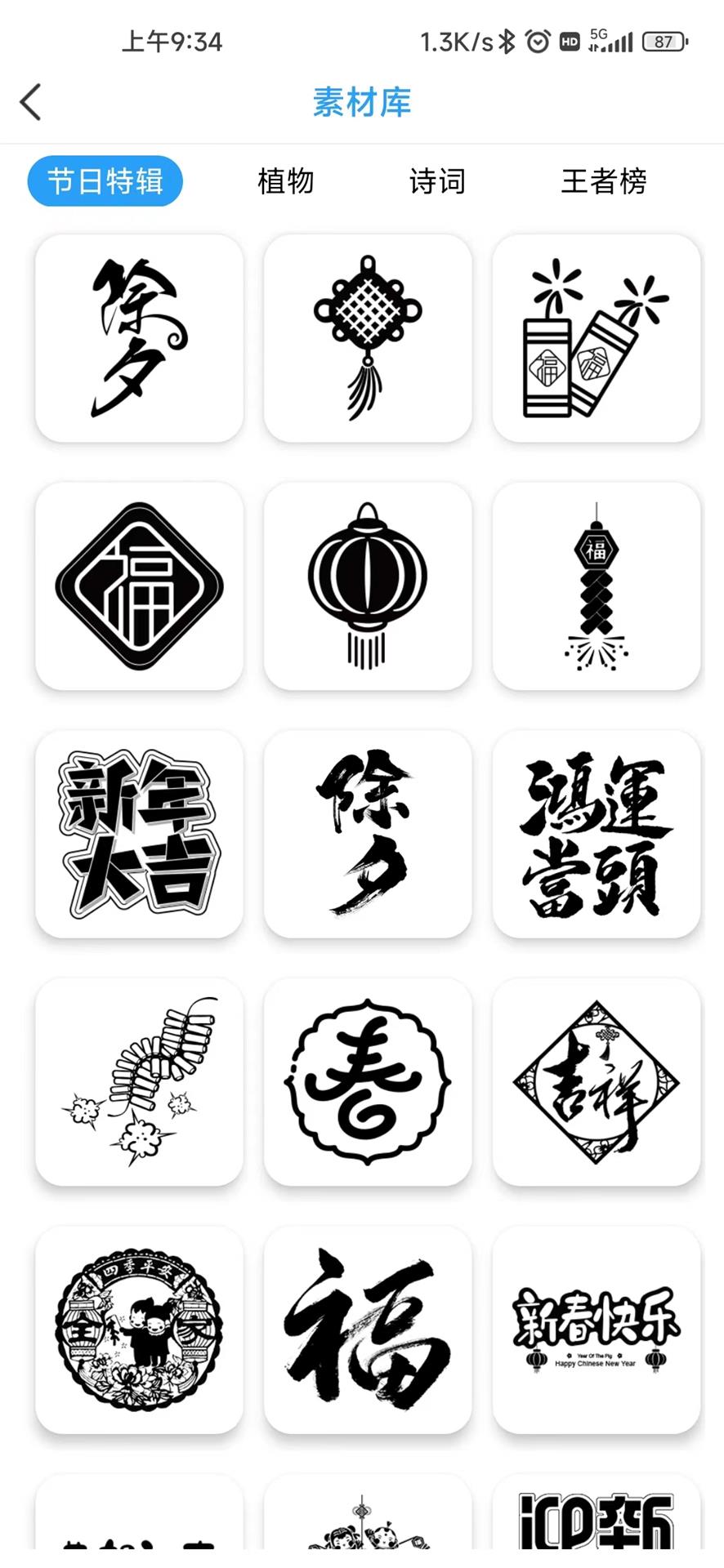Pick the round lantern material
This screenshot has height=1568, width=724.
coord(368,586)
